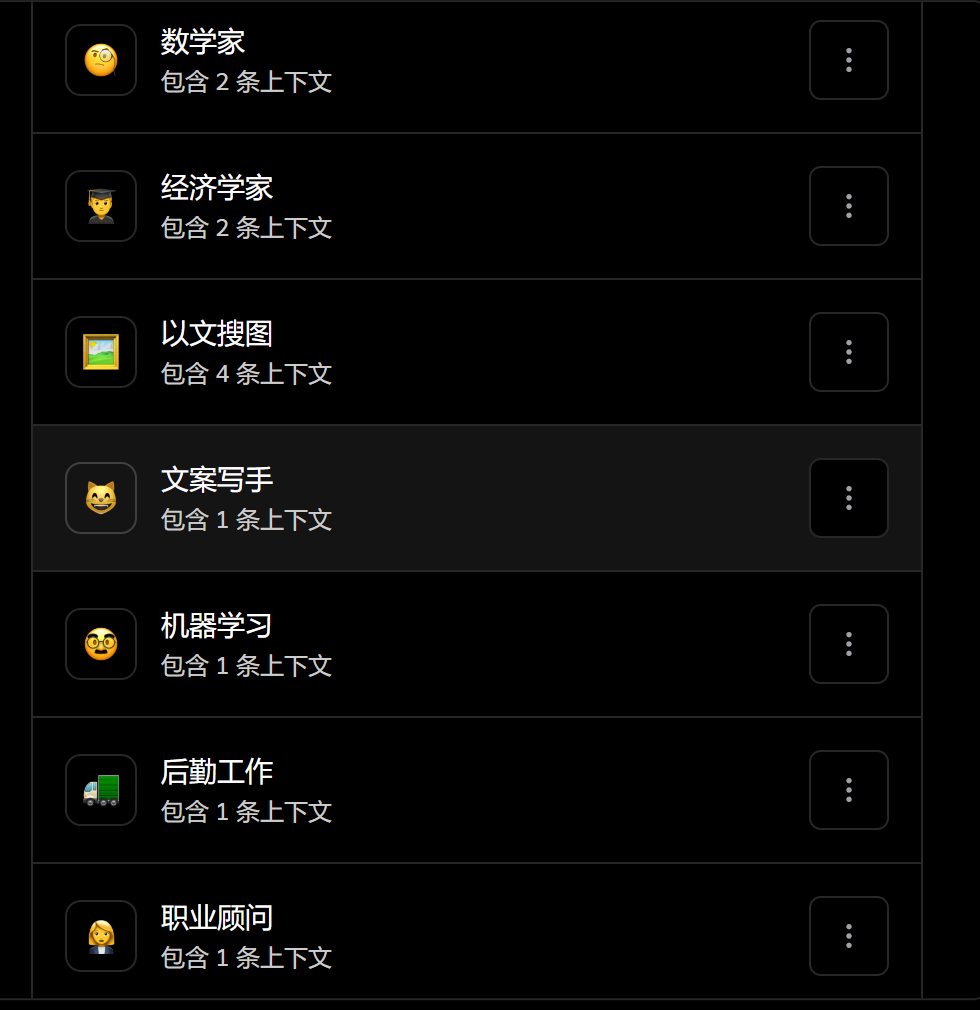Viewport: 980px width, 1010px height.
Task: Open more options for 职业顾问
Action: point(848,936)
